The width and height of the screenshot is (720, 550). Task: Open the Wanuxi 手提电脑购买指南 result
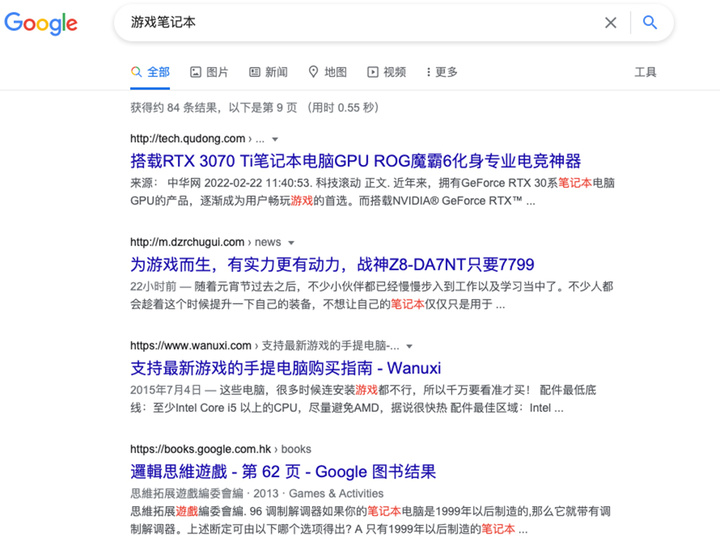coord(285,367)
